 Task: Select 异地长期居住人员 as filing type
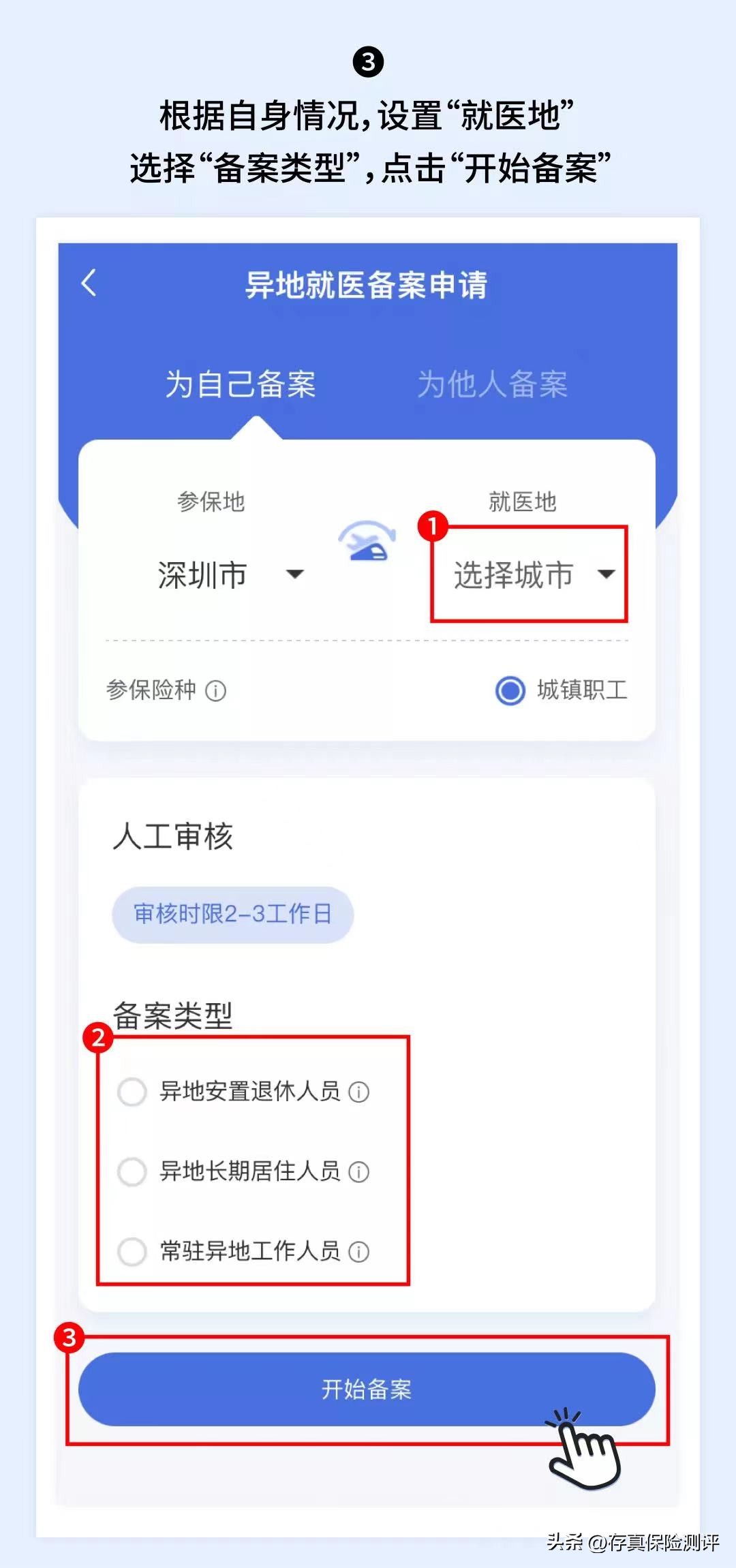pyautogui.click(x=134, y=1171)
